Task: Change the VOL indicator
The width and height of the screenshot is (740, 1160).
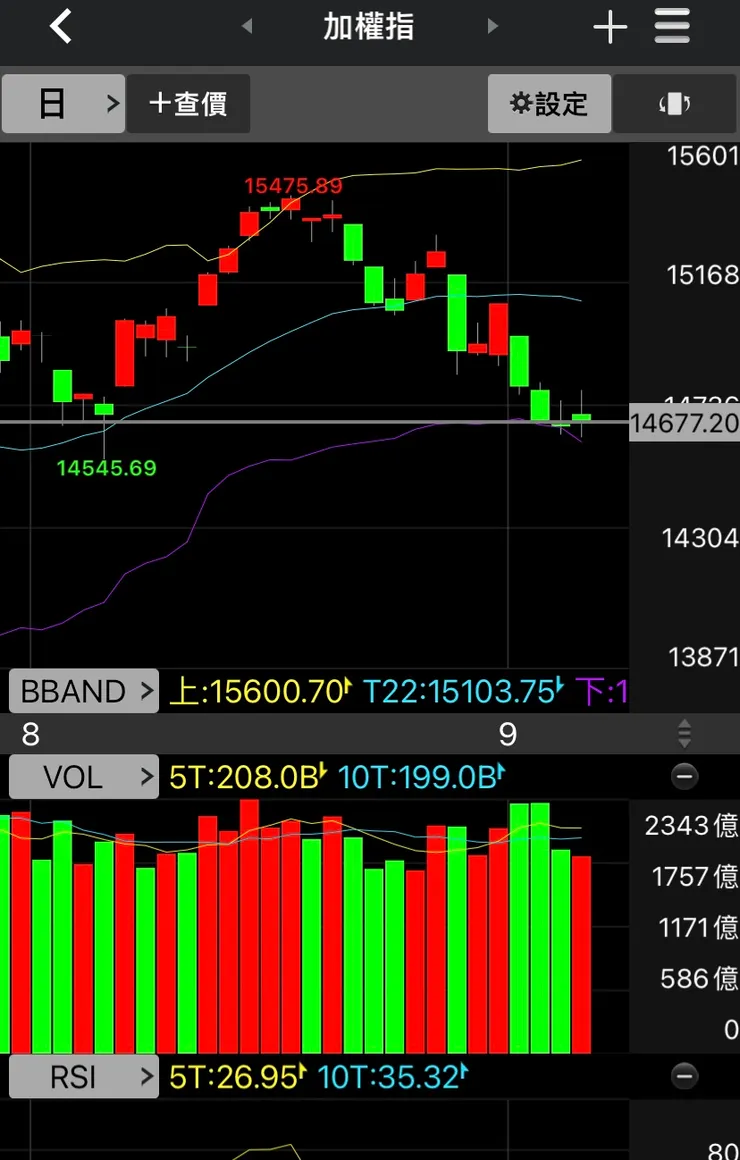Action: (x=84, y=776)
